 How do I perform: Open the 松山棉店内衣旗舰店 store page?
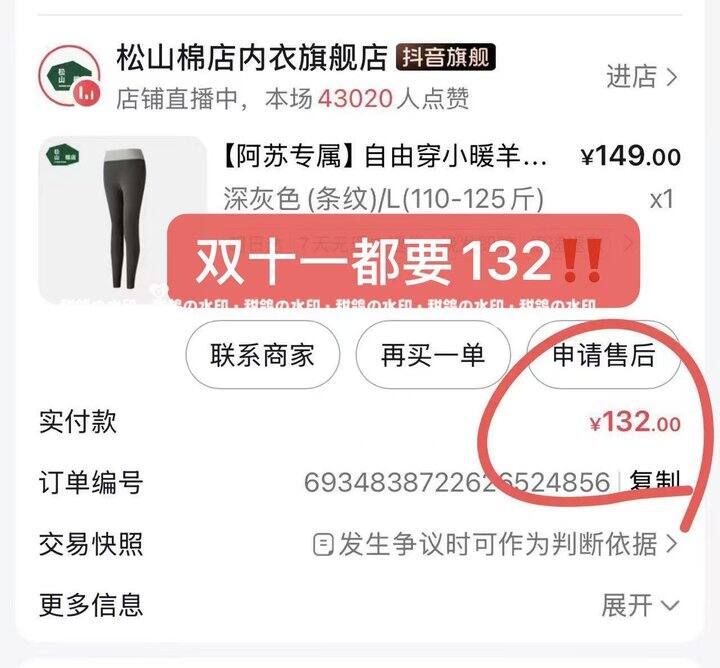[x=250, y=57]
